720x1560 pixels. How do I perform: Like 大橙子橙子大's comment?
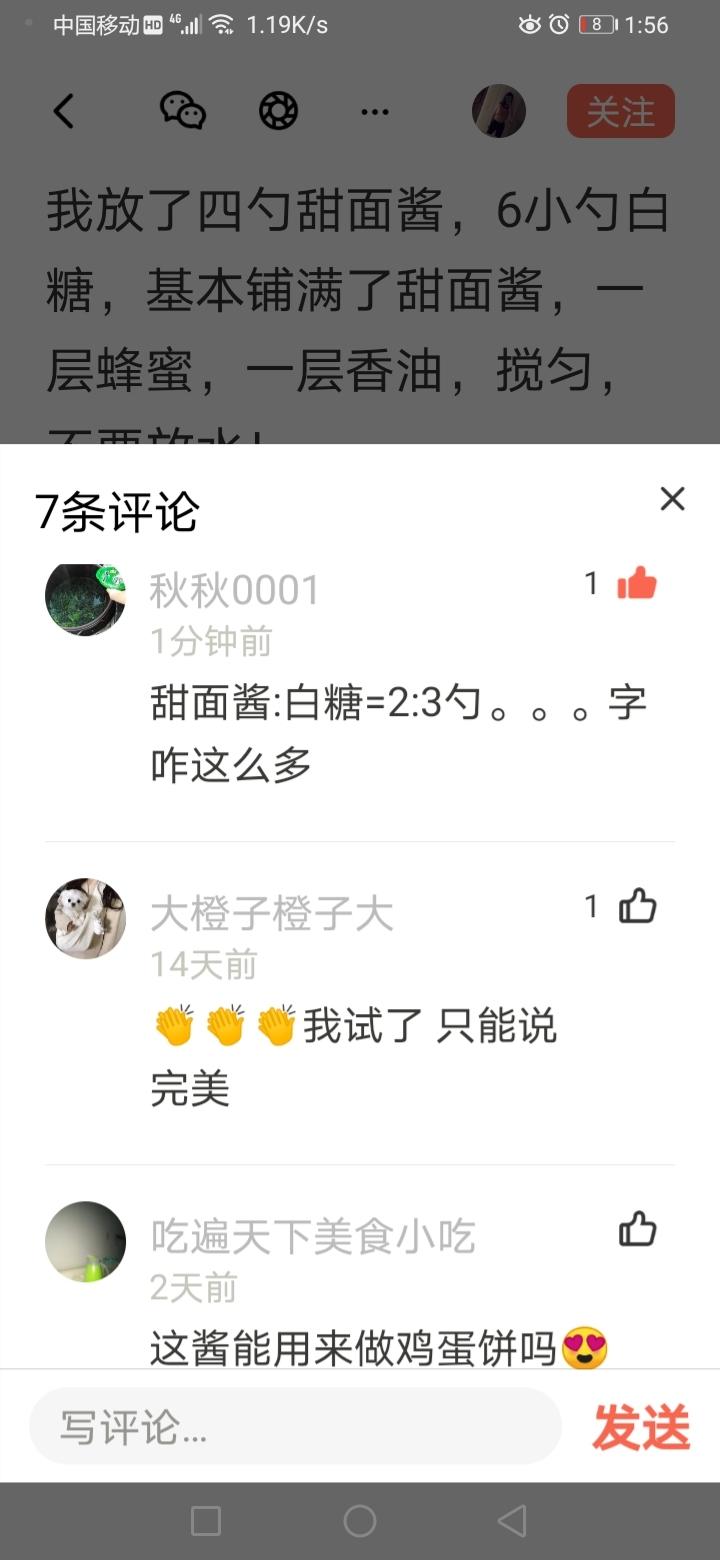click(637, 907)
